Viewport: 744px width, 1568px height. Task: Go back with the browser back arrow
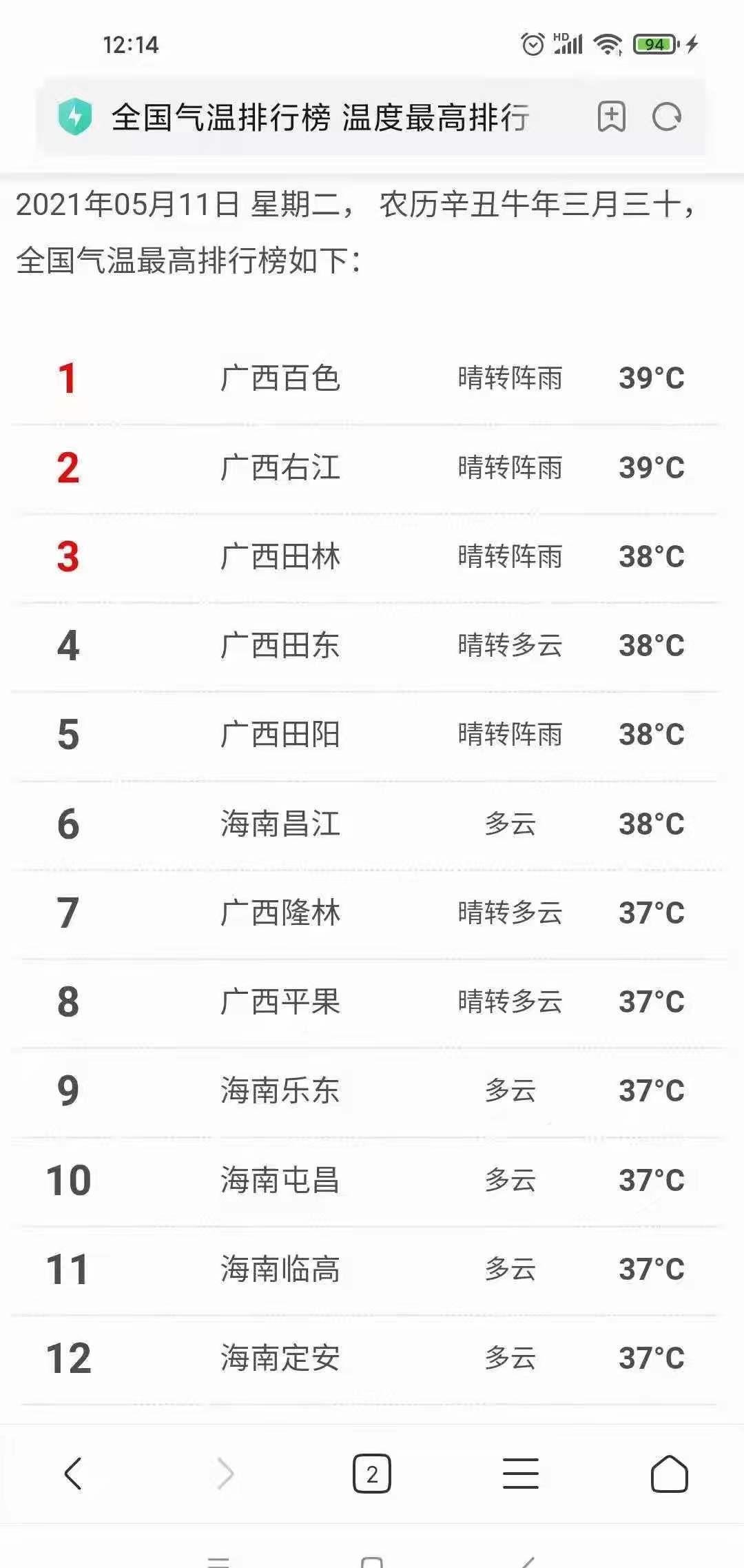[73, 1474]
